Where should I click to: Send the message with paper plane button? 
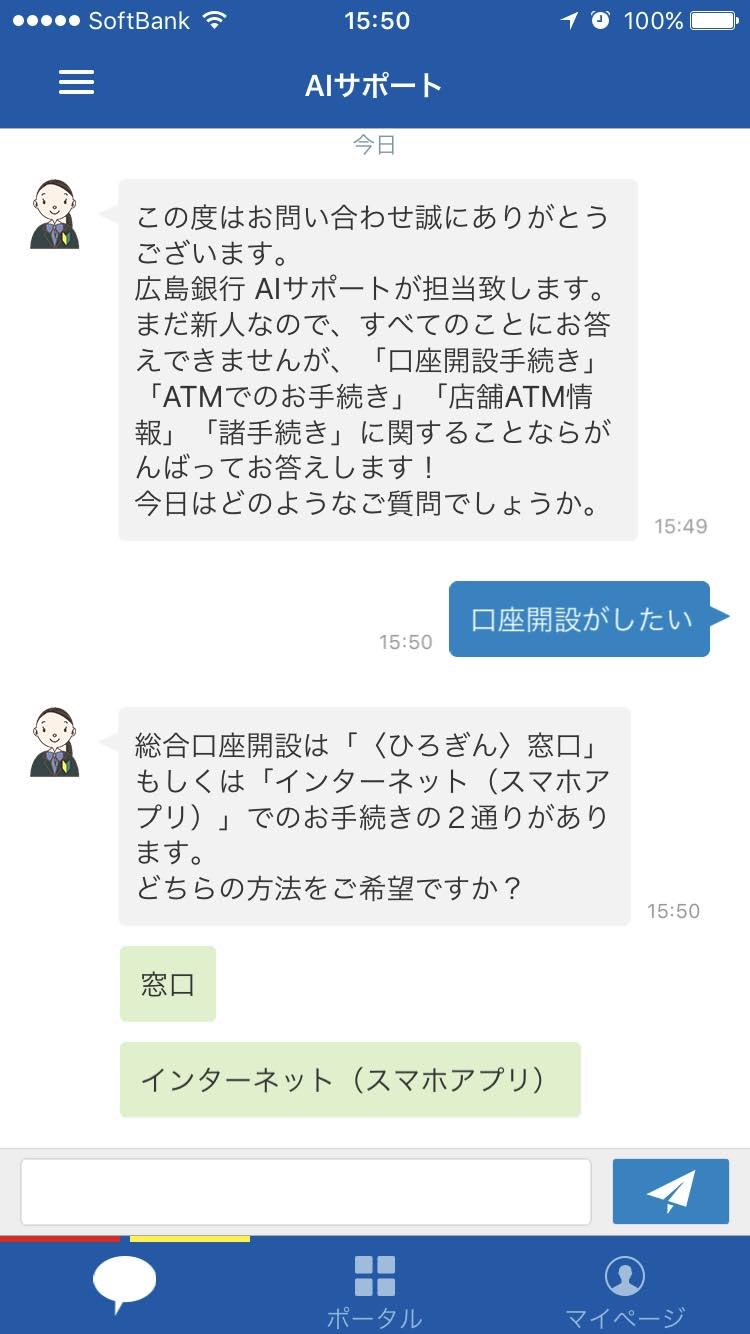(670, 1192)
